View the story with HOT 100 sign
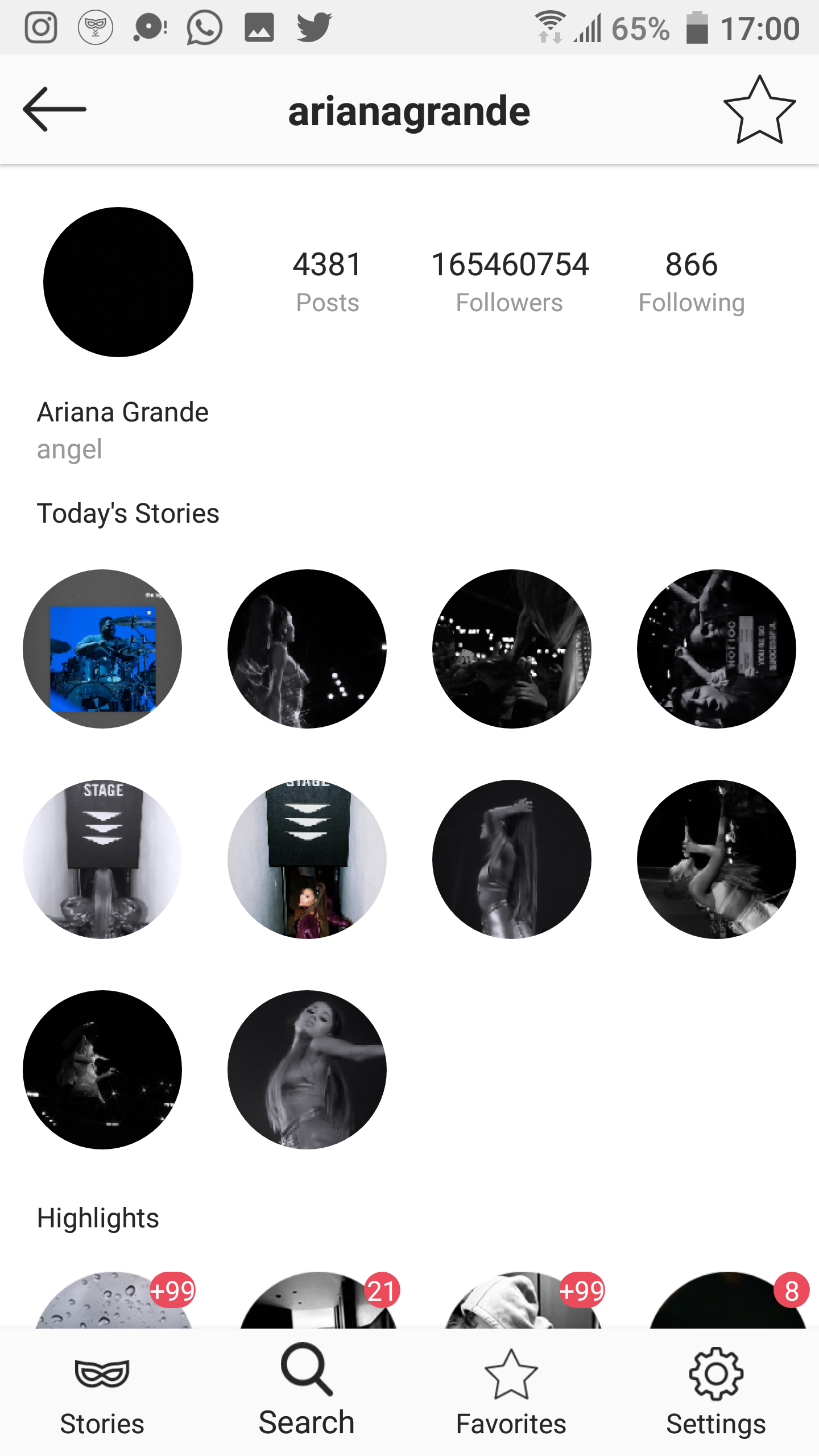Image resolution: width=819 pixels, height=1456 pixels. [717, 649]
